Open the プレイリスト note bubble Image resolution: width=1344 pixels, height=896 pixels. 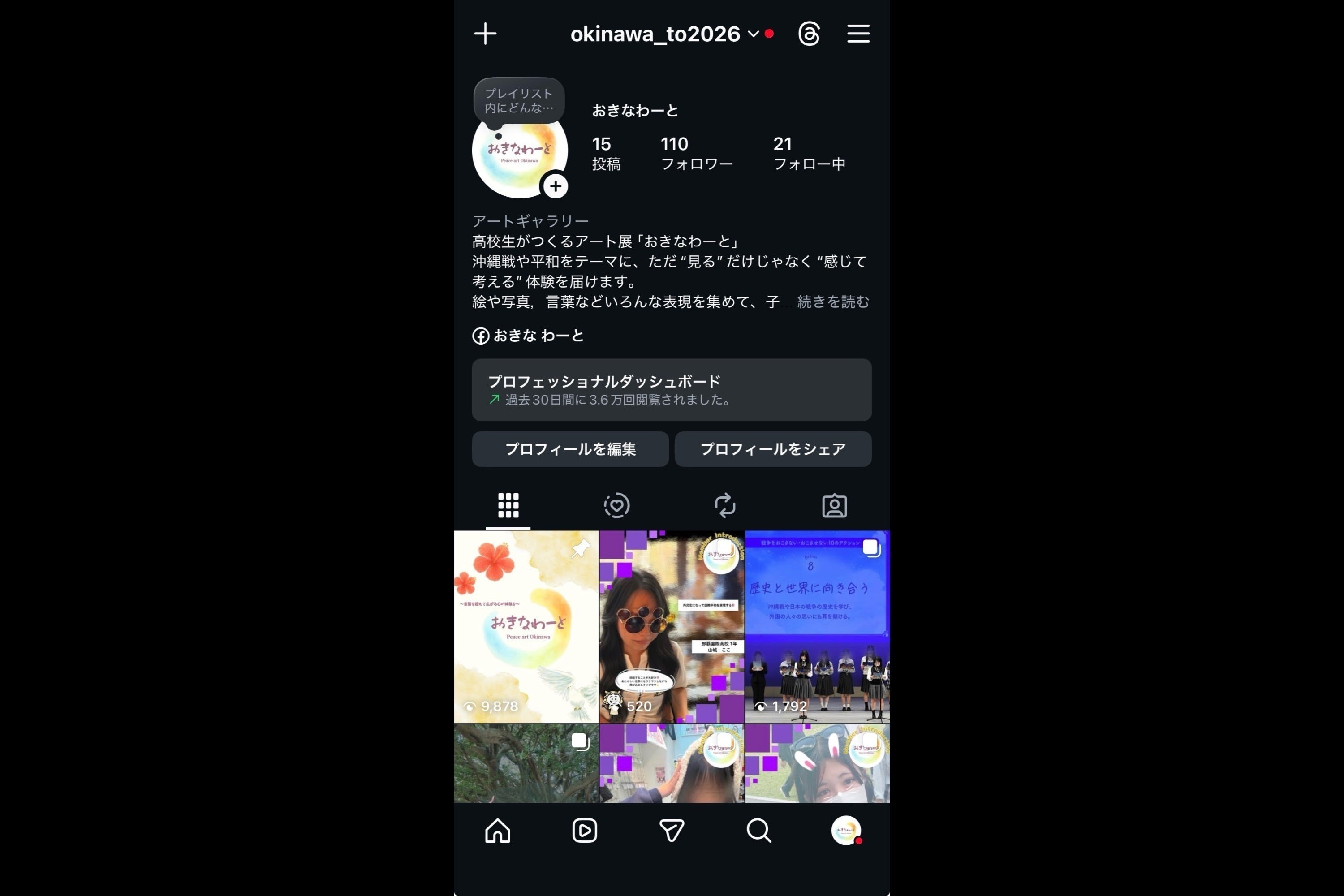[x=519, y=100]
